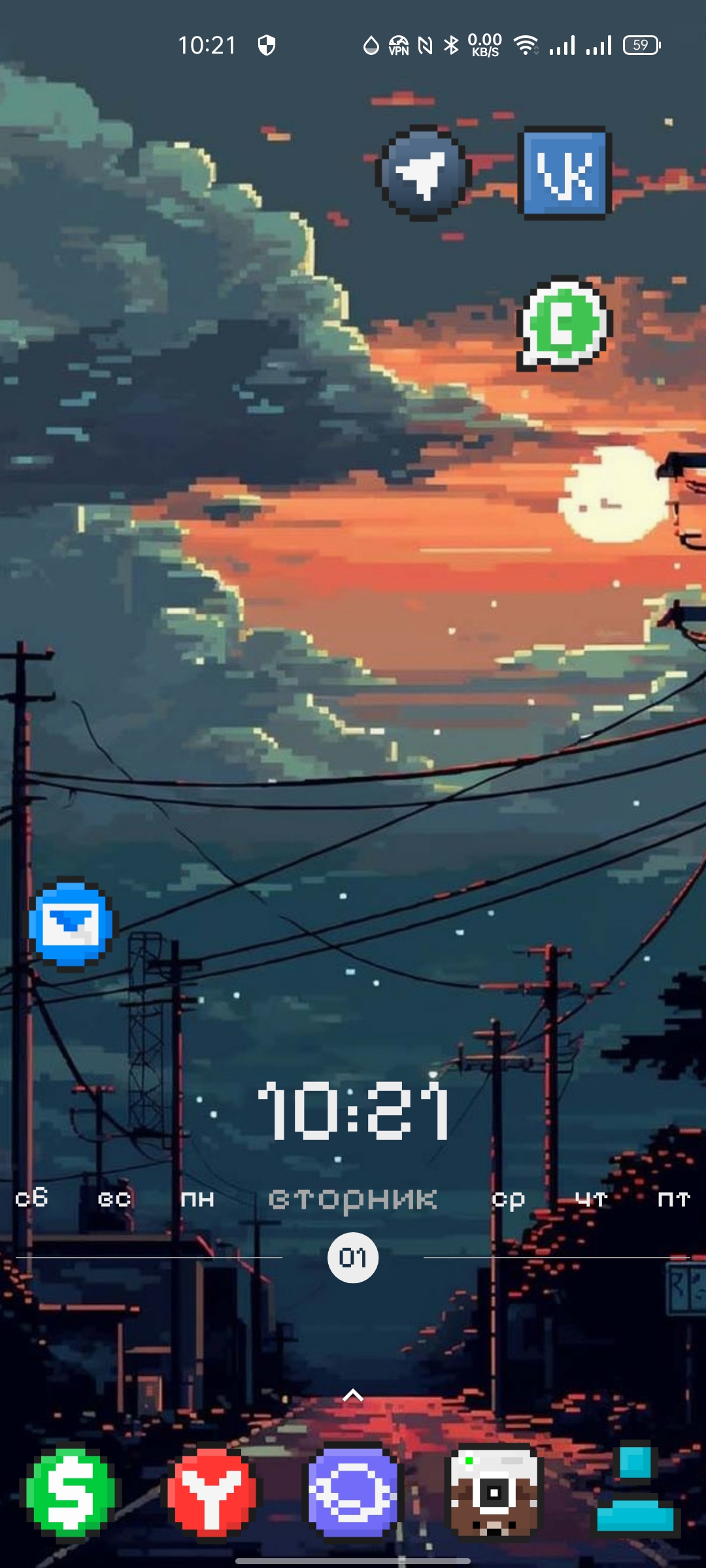
Task: Launch the red Yandex browser
Action: tap(212, 1492)
